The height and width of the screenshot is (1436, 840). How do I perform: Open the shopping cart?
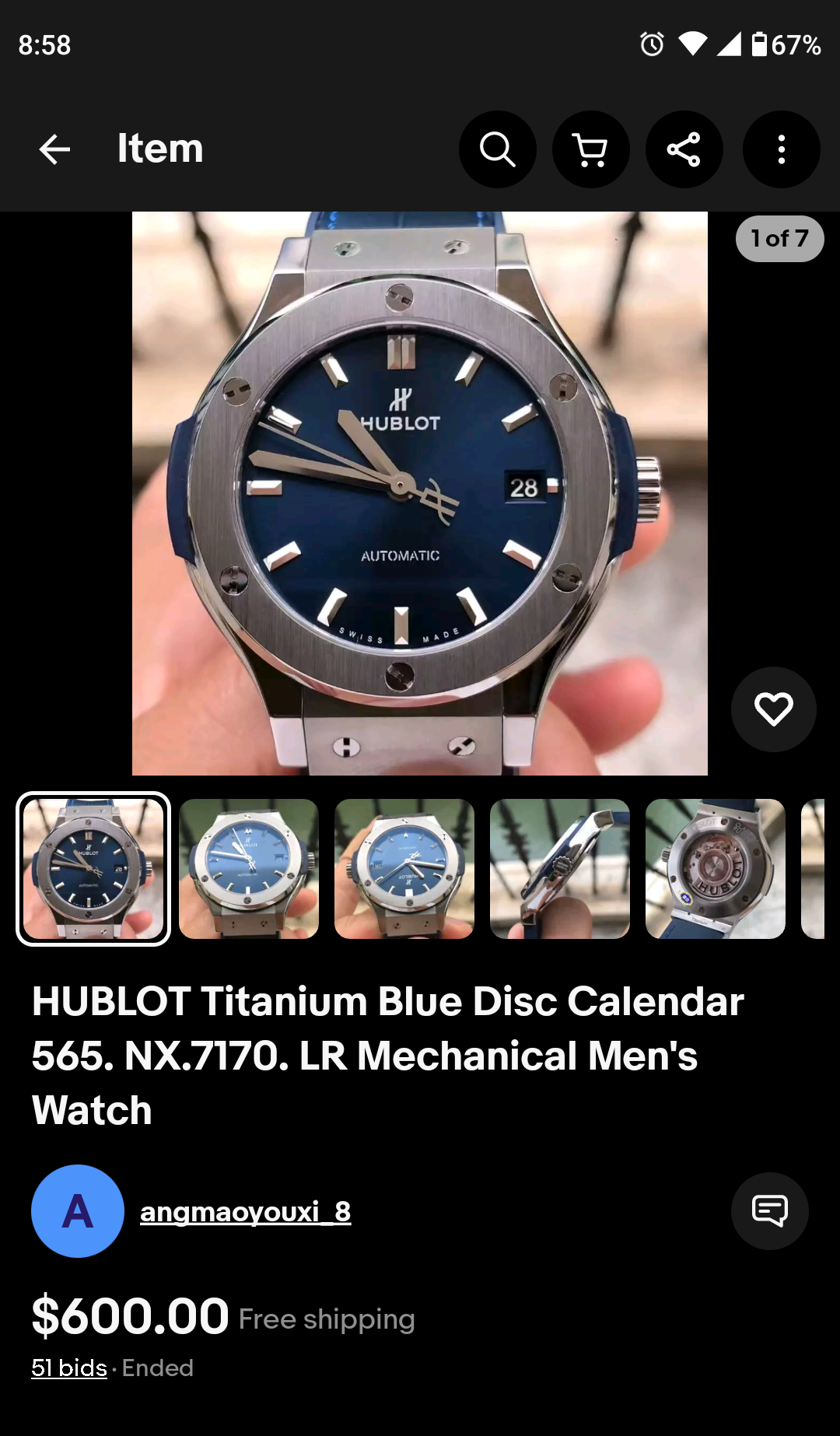click(x=590, y=149)
